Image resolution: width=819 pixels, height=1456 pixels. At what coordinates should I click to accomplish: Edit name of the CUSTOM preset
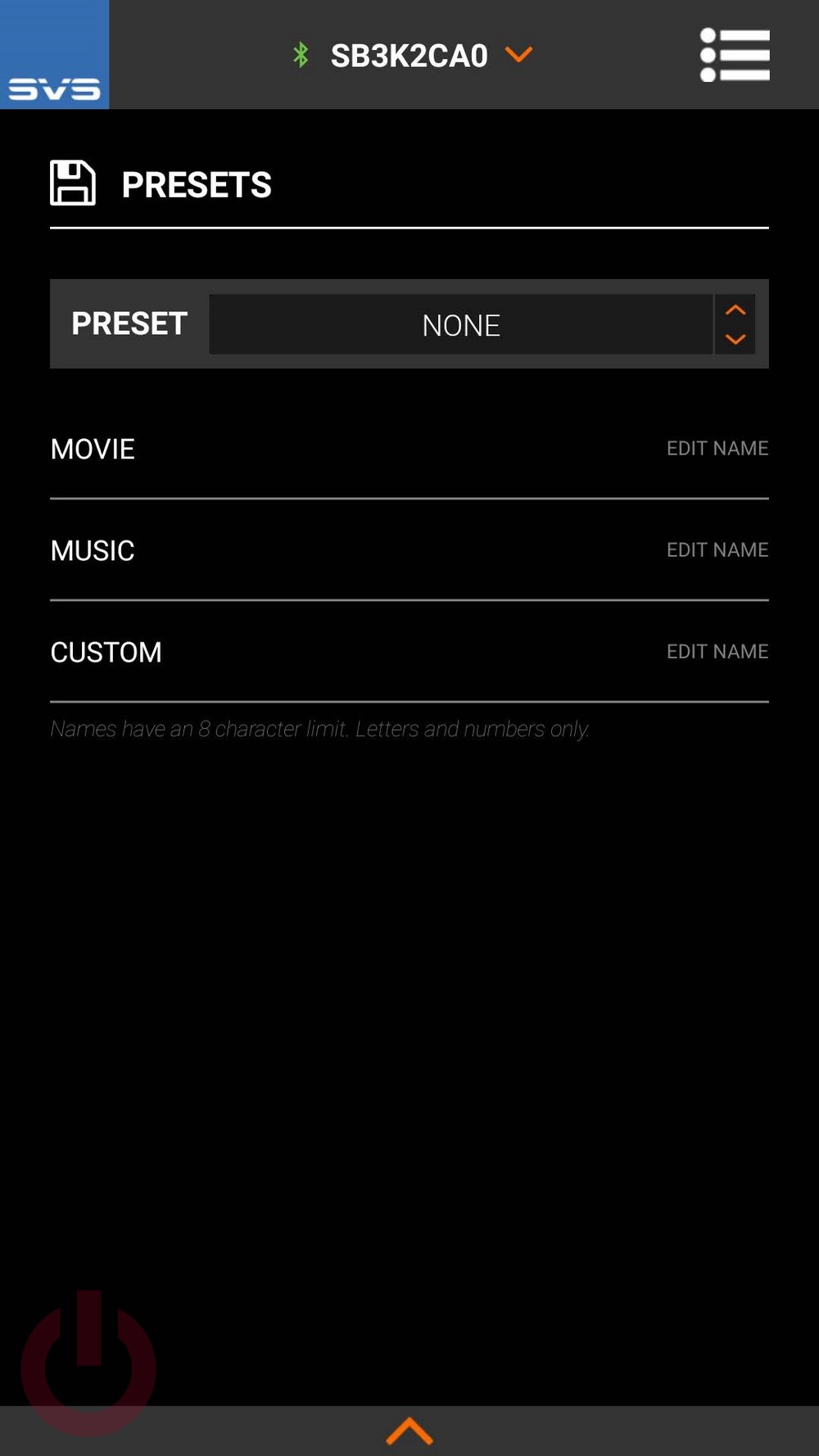click(717, 652)
